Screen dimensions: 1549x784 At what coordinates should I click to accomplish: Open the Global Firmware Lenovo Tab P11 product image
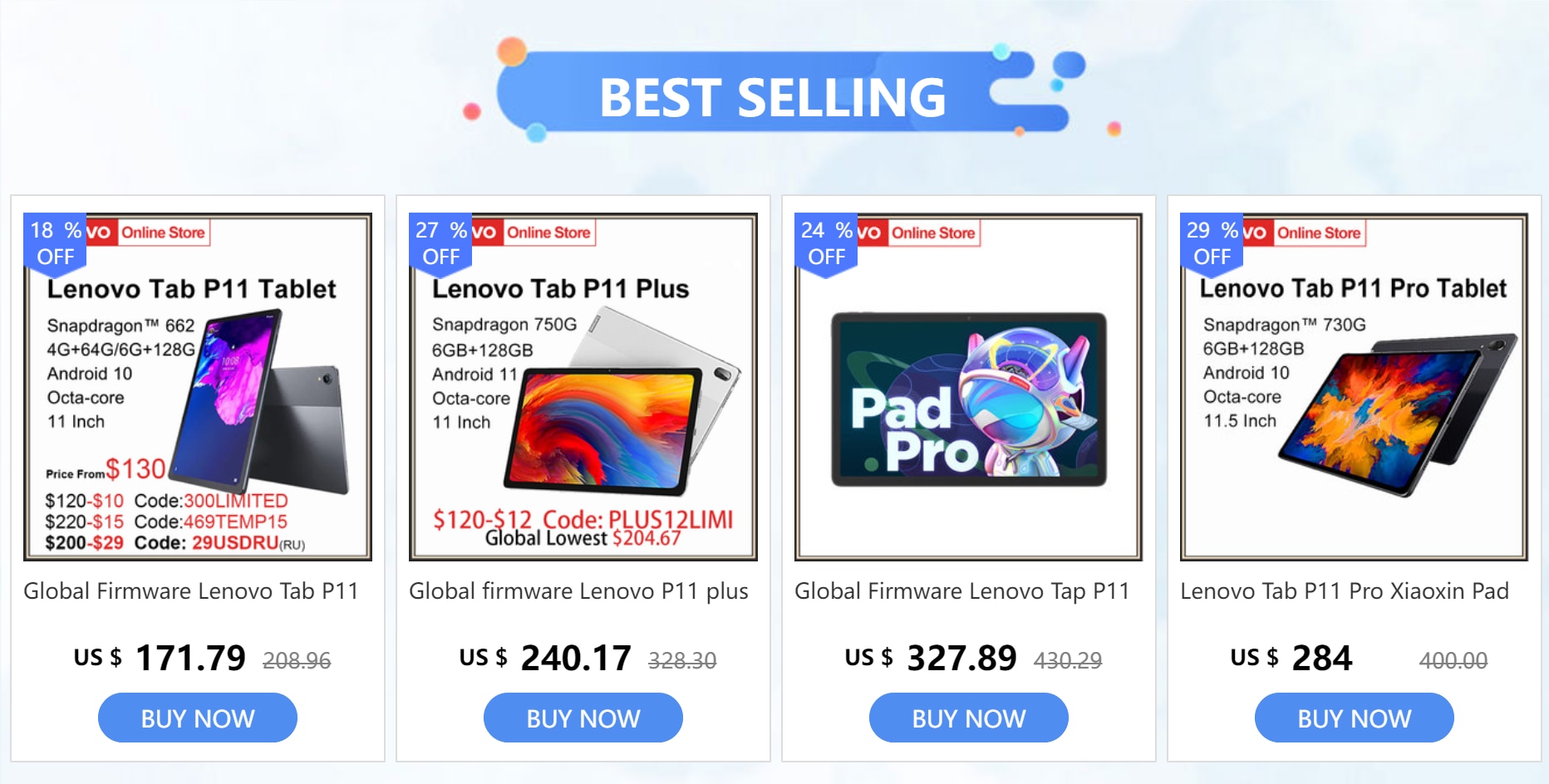pos(198,388)
